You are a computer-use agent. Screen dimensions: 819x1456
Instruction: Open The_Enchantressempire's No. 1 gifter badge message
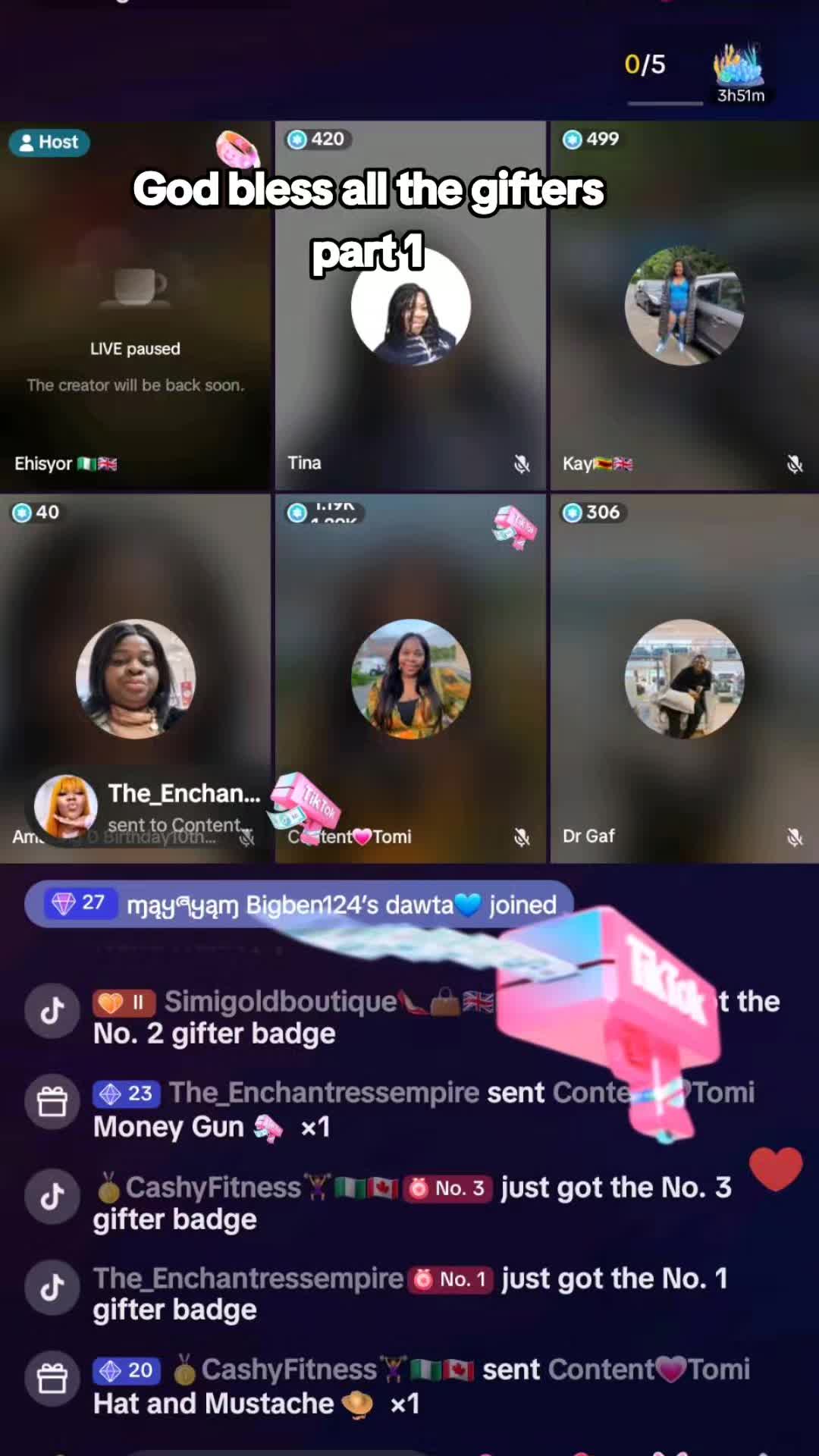tap(409, 1294)
